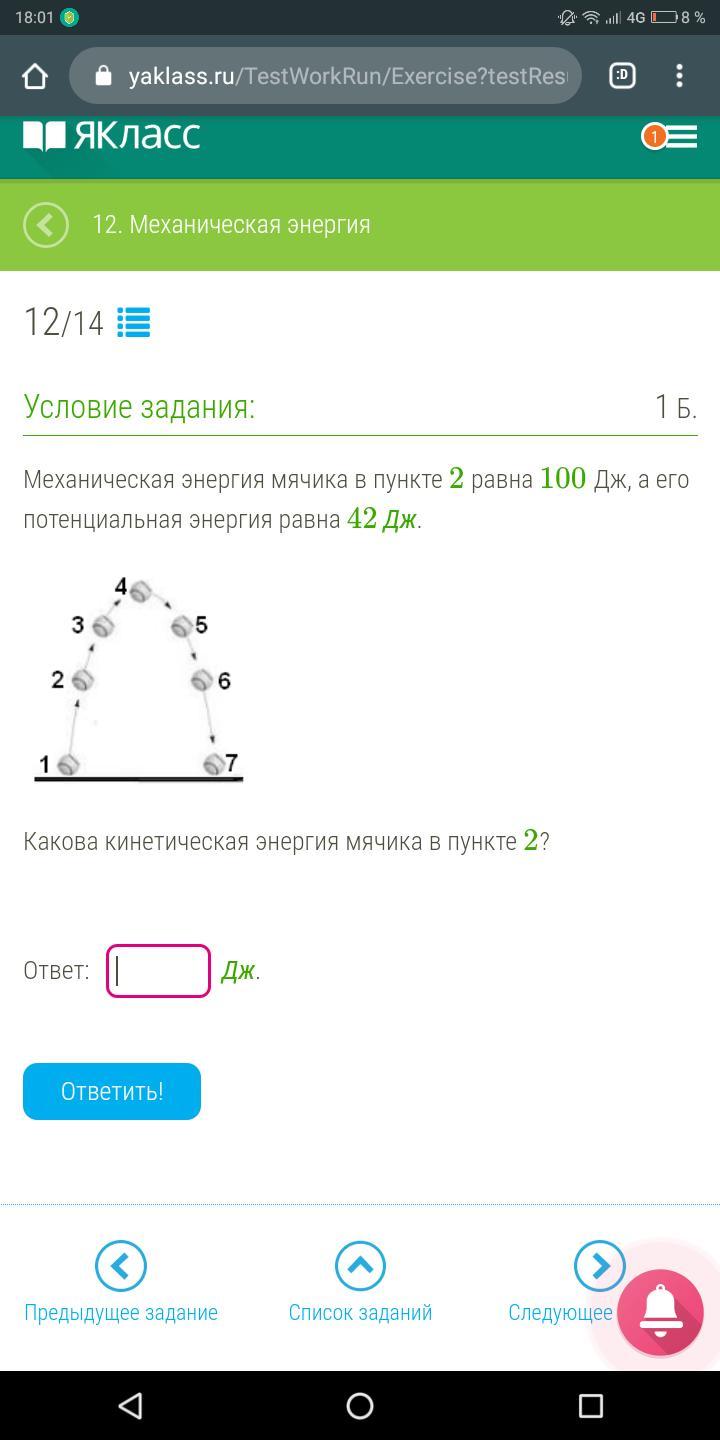This screenshot has width=720, height=1440.
Task: Open the browser home page
Action: (35, 76)
